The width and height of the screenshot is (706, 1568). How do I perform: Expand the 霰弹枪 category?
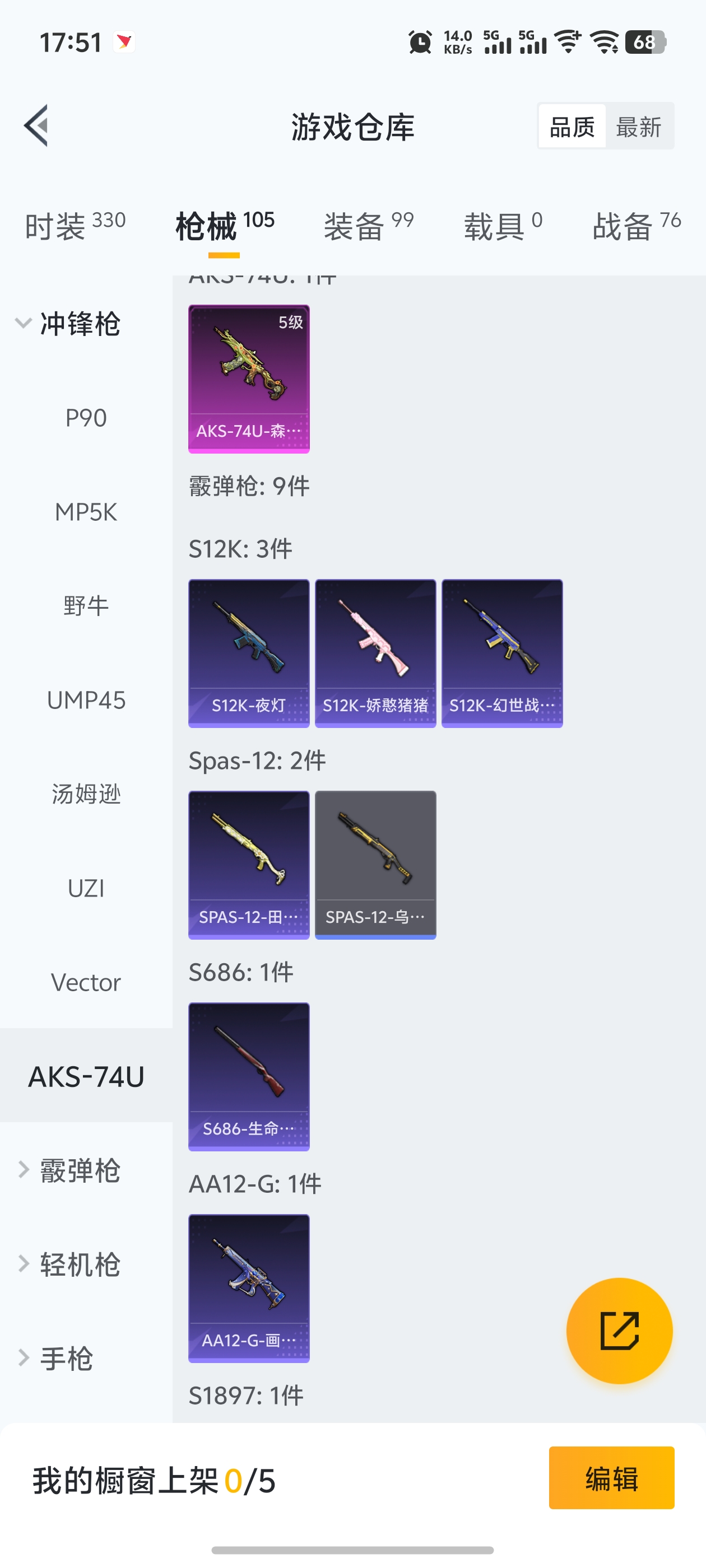coord(70,1170)
